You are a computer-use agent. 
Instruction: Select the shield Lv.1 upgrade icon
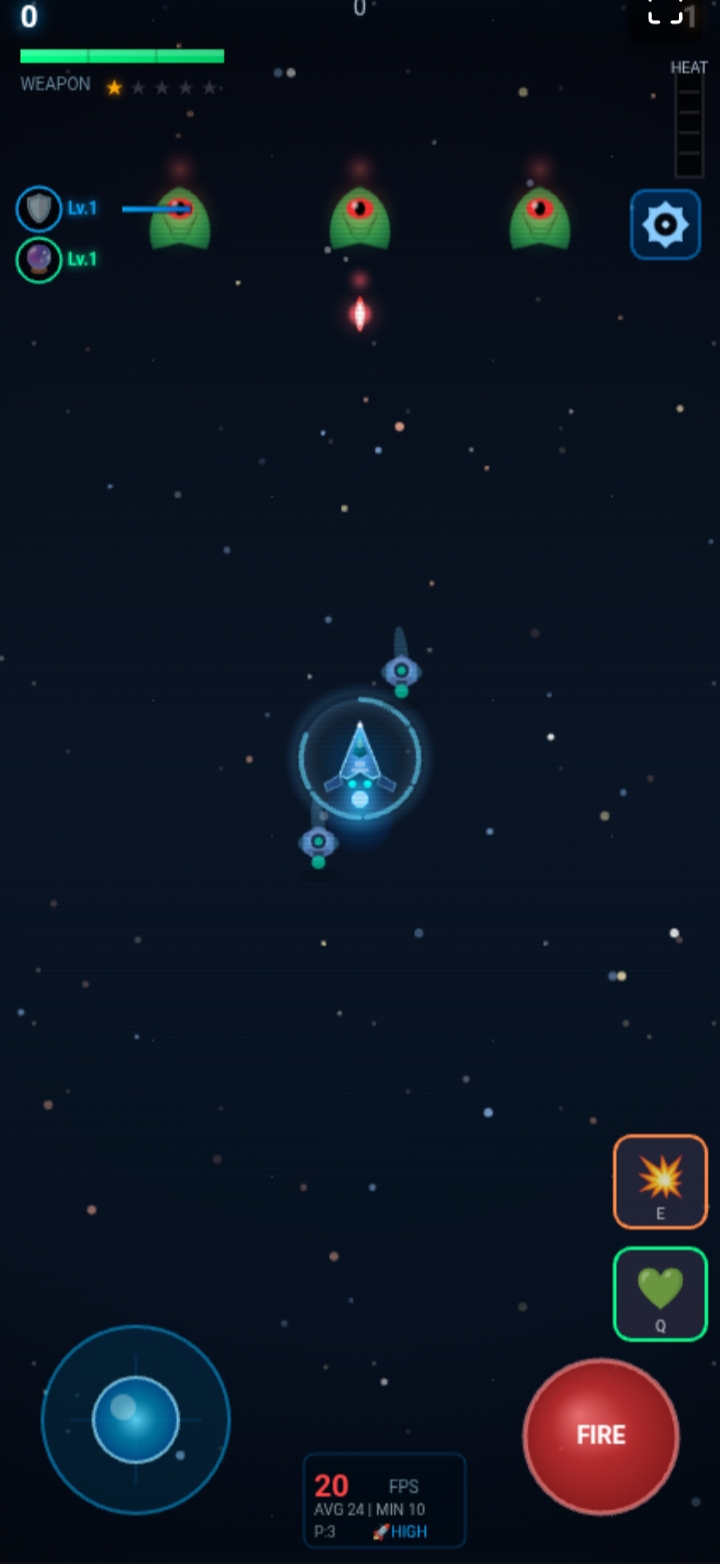[x=39, y=209]
